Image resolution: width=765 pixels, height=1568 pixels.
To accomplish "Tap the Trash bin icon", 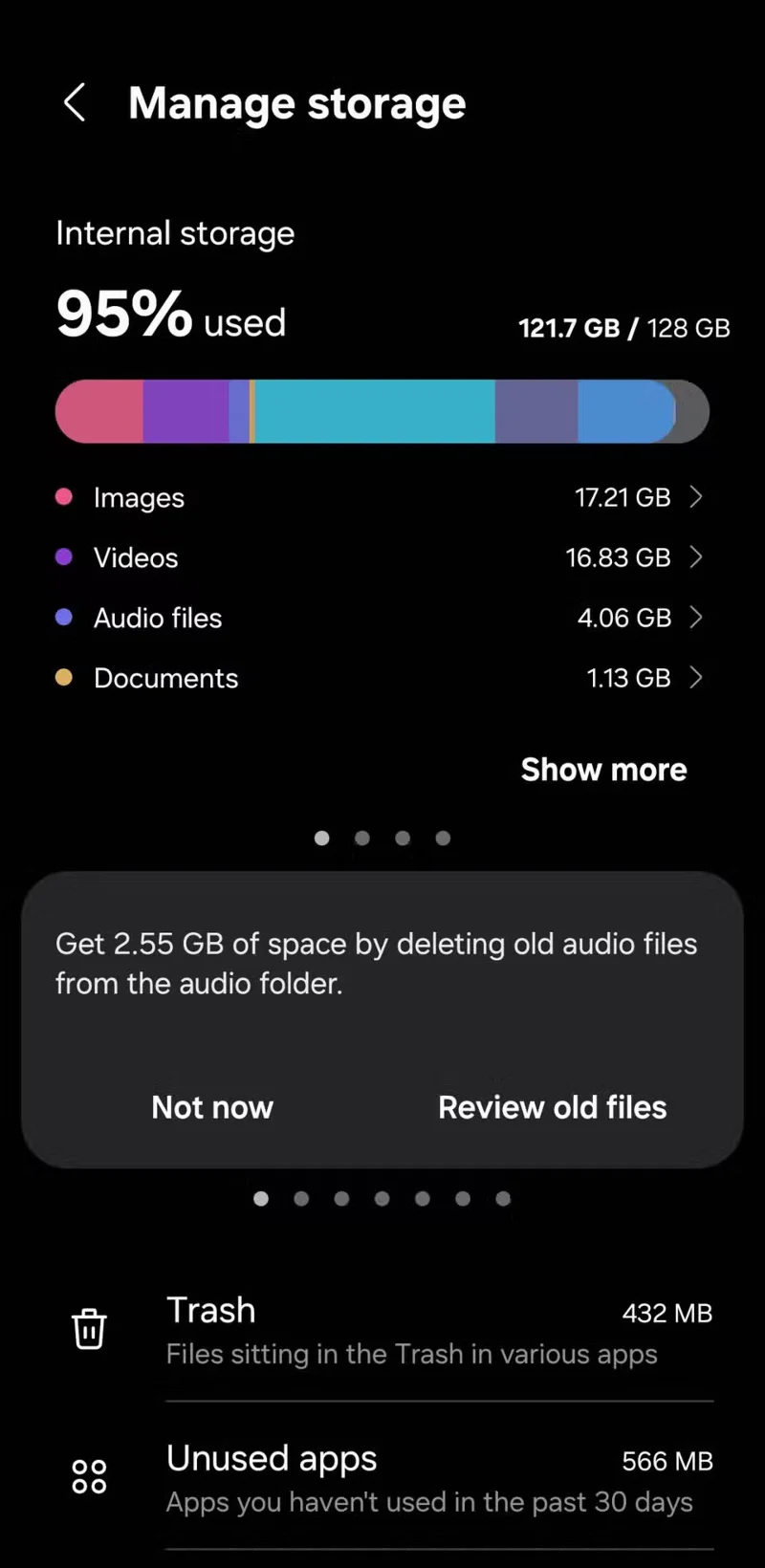I will click(x=89, y=1328).
